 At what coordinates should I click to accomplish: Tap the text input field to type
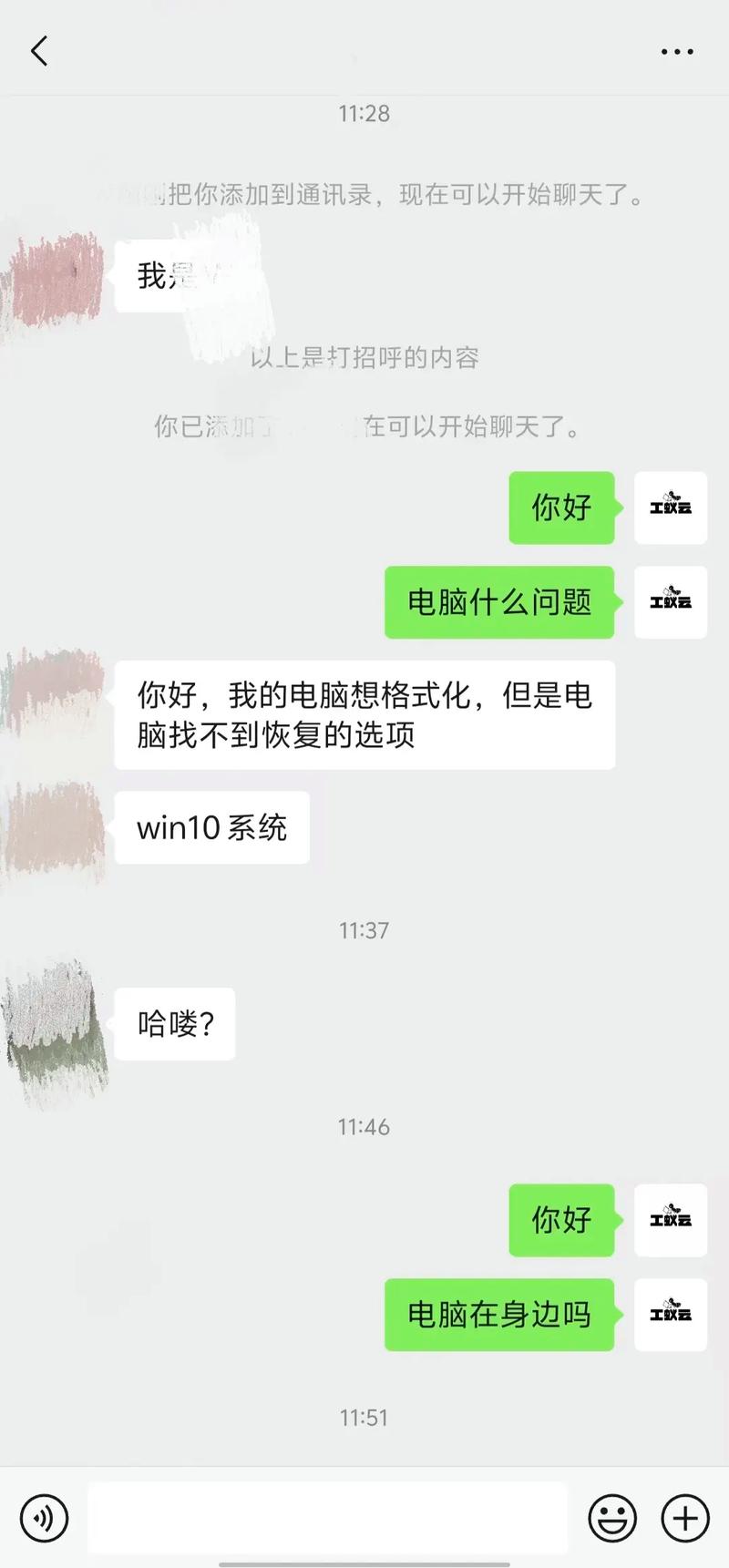[328, 1518]
